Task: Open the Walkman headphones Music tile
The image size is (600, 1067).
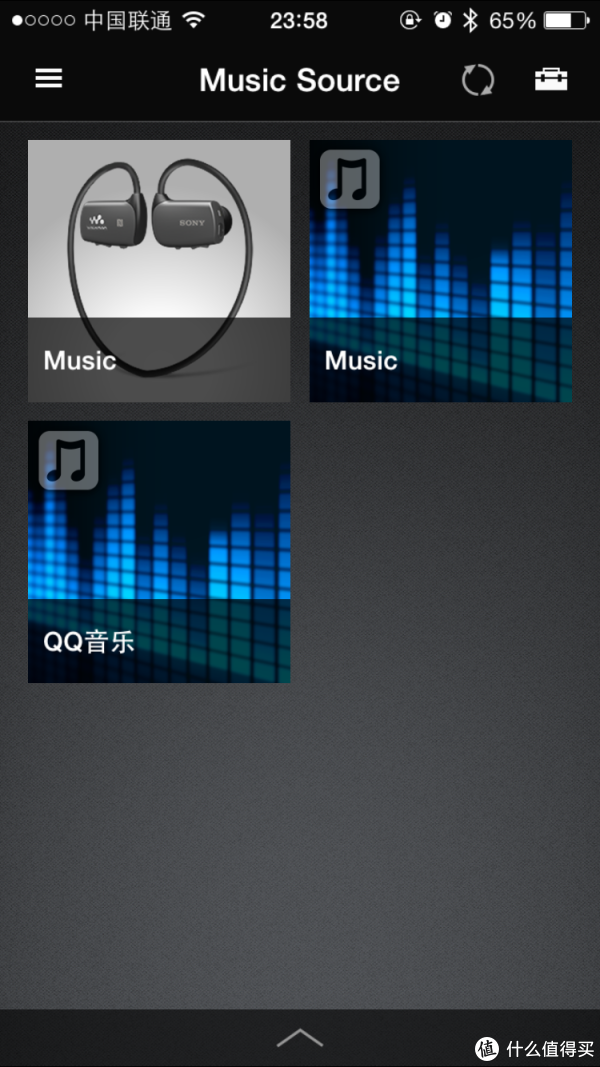Action: [x=159, y=271]
